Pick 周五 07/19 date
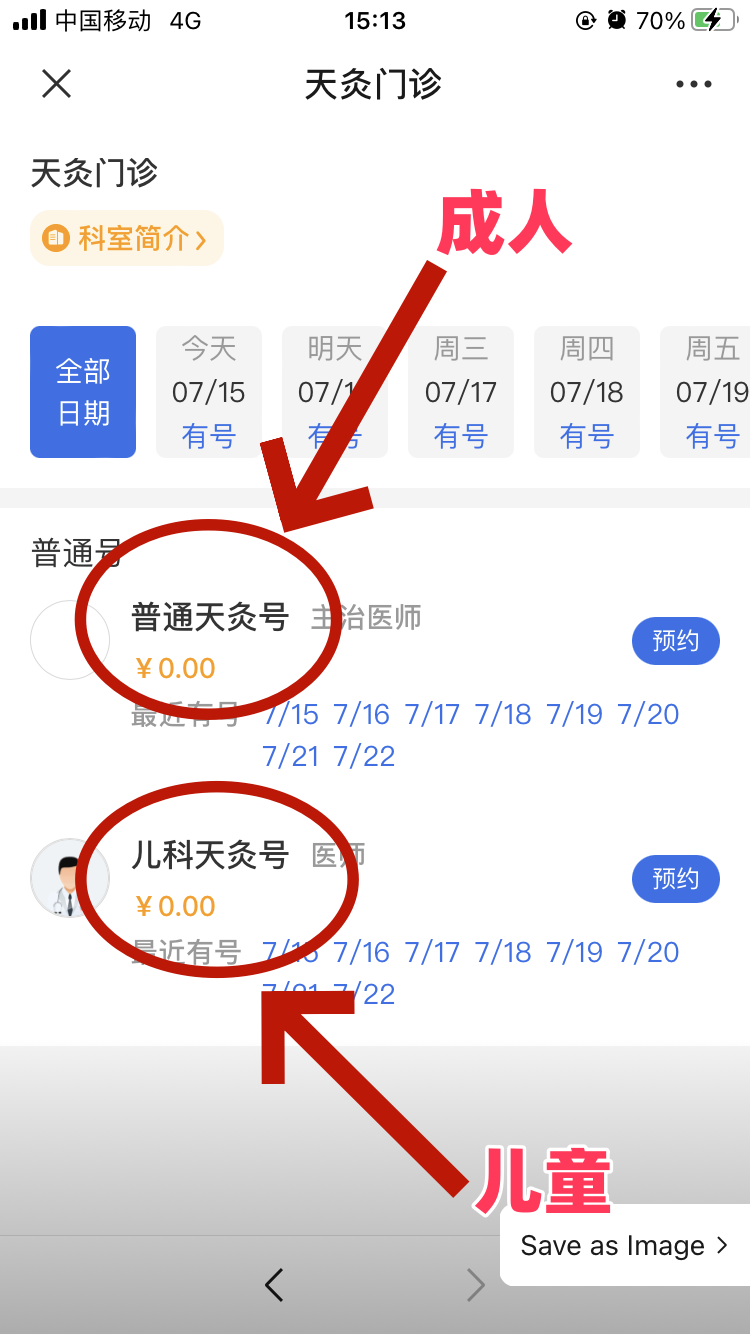Image resolution: width=750 pixels, height=1334 pixels. pyautogui.click(x=708, y=392)
